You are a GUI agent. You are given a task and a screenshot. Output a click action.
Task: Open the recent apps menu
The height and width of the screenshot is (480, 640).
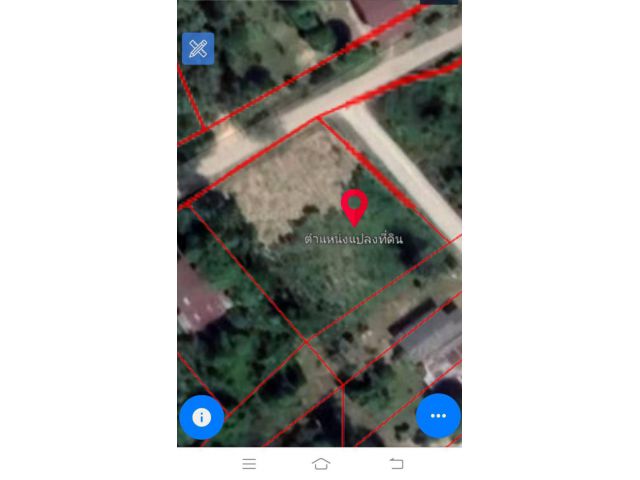tap(249, 463)
